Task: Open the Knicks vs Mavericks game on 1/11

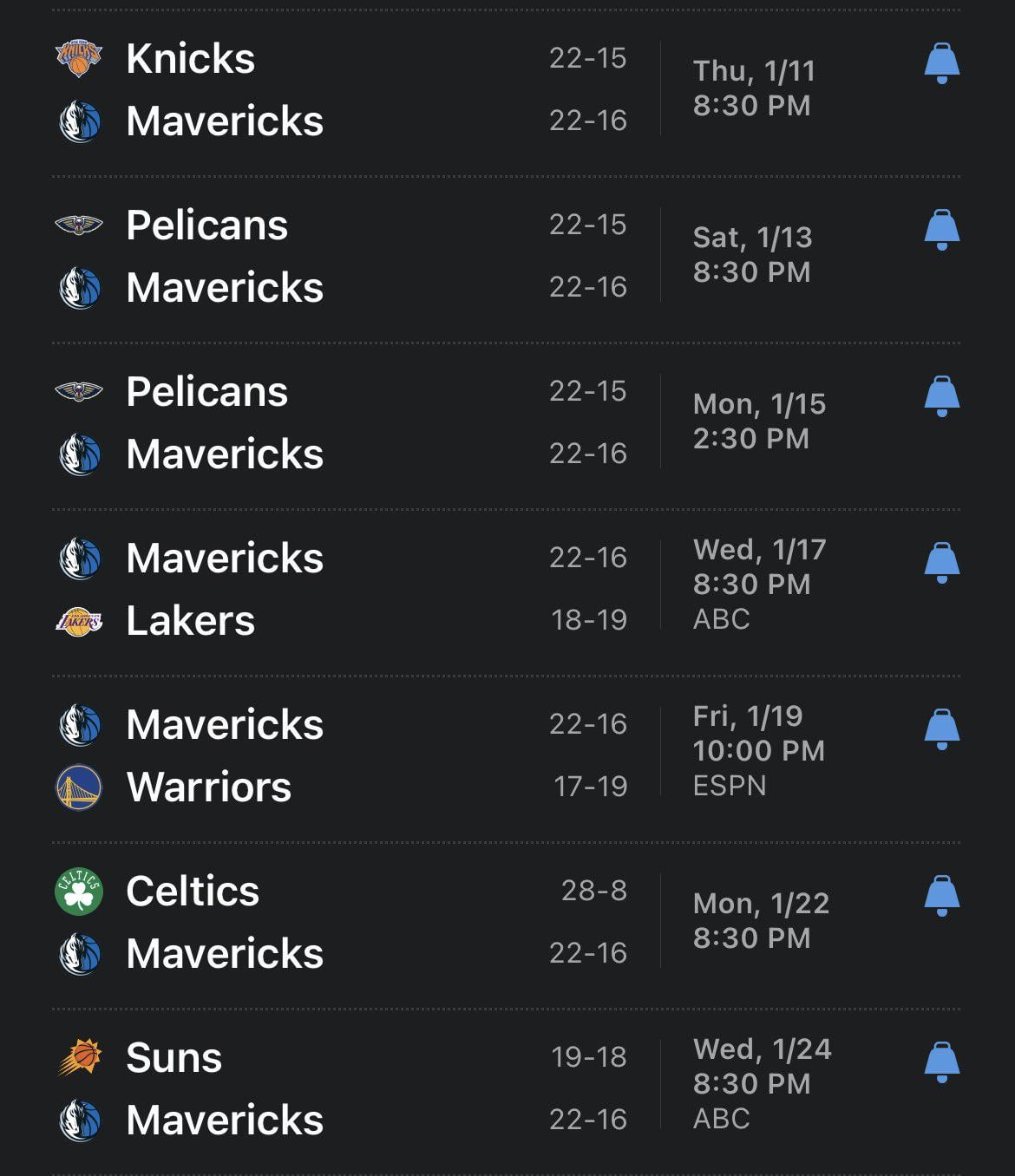Action: pos(347,89)
